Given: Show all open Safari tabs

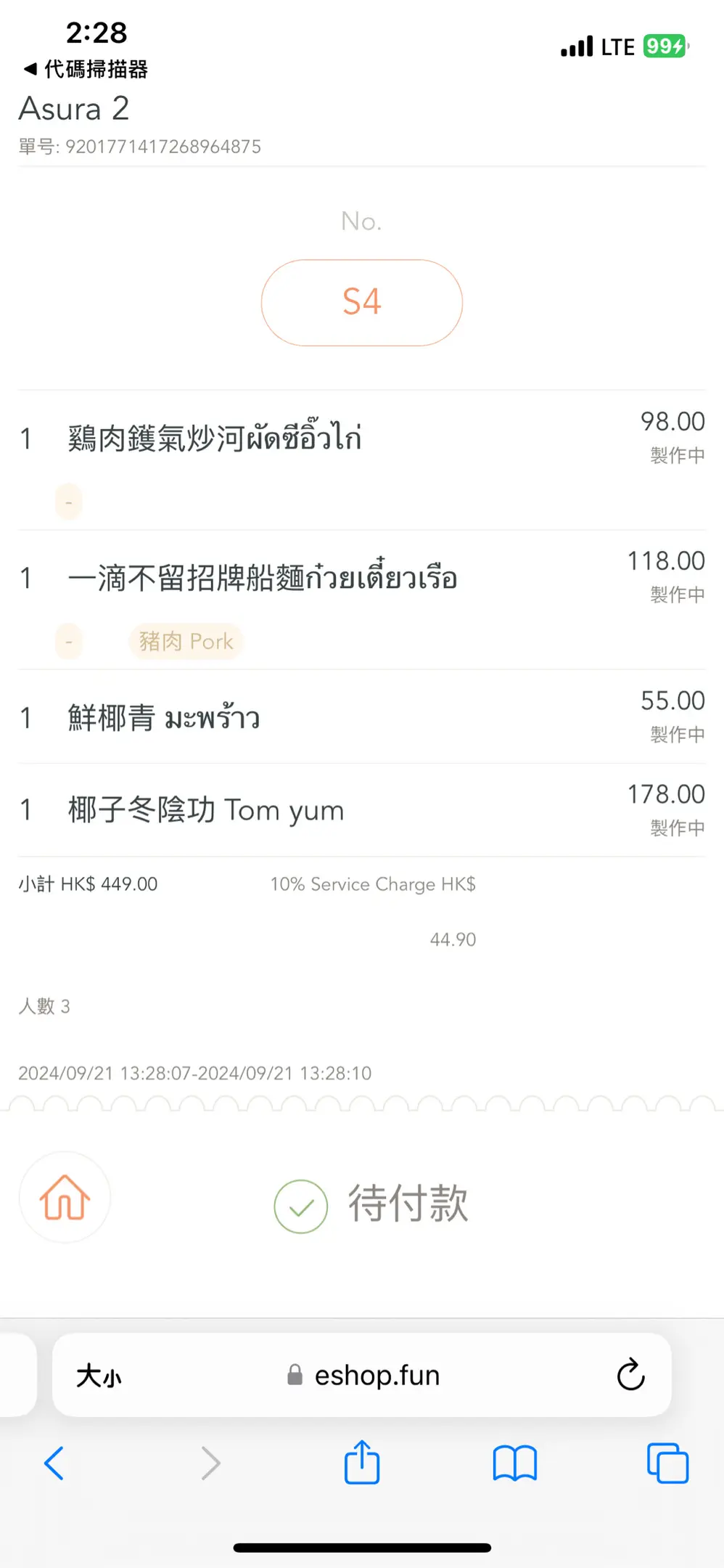Looking at the screenshot, I should (667, 1463).
